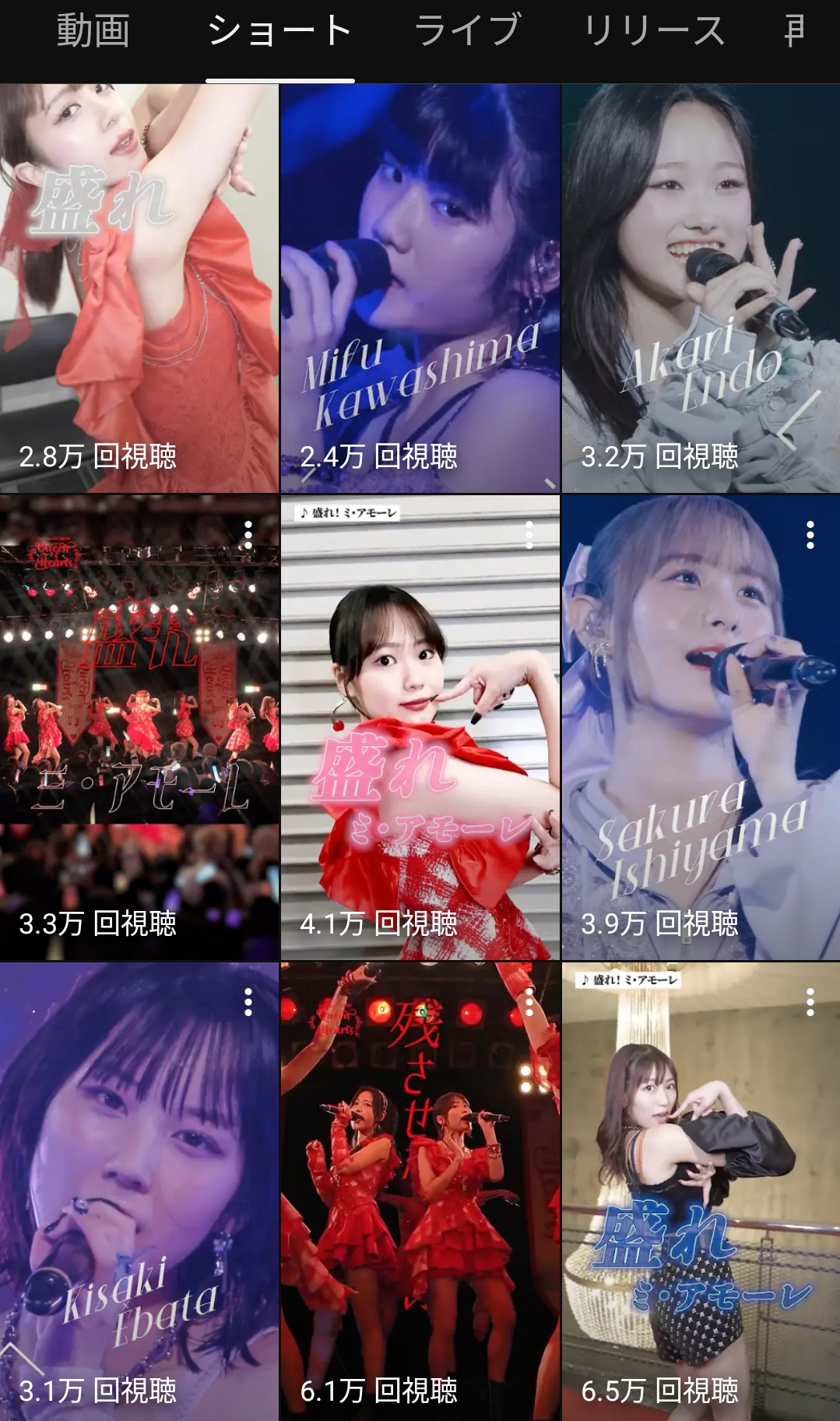Open the Sakura Ishiyama short
Image resolution: width=840 pixels, height=1421 pixels.
coord(701,728)
